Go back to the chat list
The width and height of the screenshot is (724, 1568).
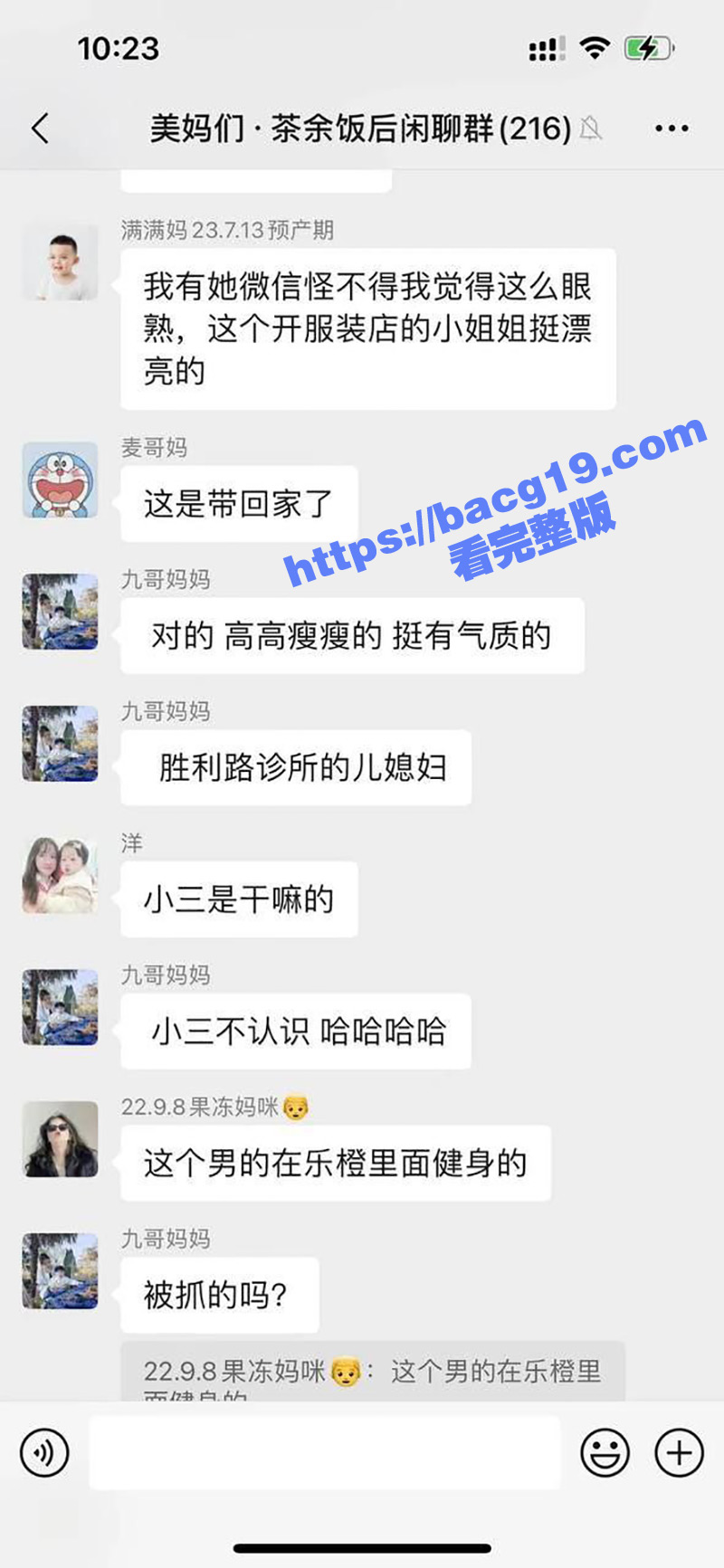(41, 128)
